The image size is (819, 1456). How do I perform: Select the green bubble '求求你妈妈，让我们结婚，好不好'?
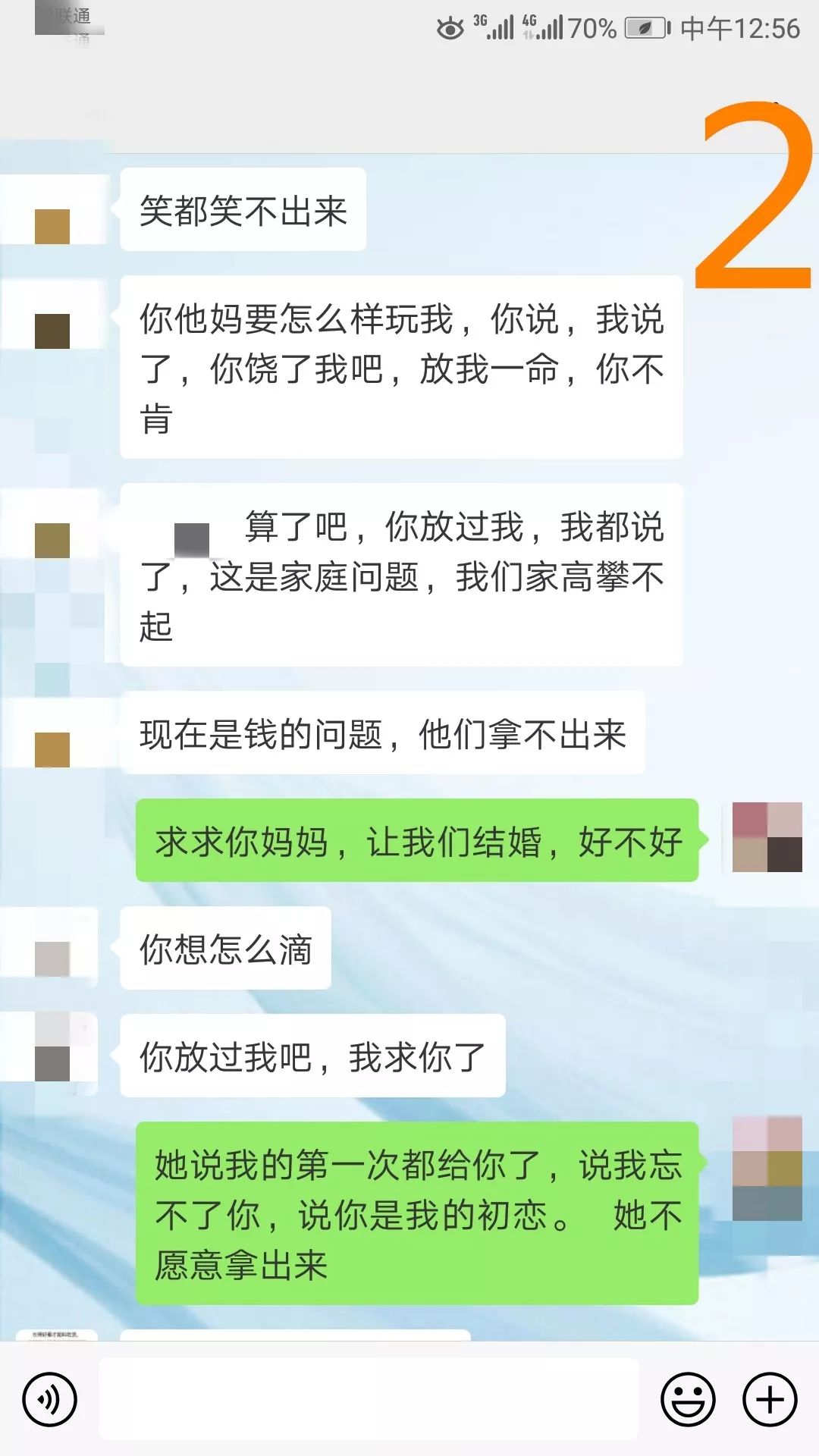click(x=421, y=840)
